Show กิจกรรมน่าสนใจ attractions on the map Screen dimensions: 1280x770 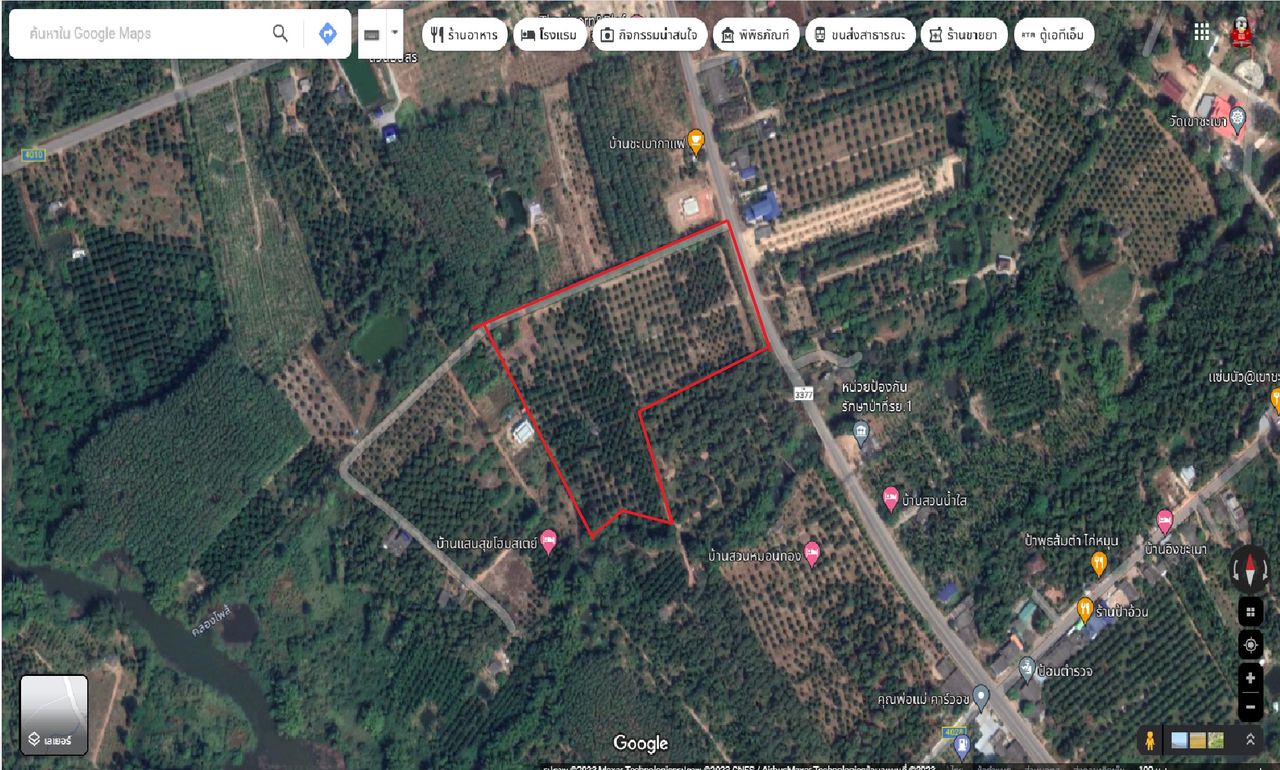(646, 35)
